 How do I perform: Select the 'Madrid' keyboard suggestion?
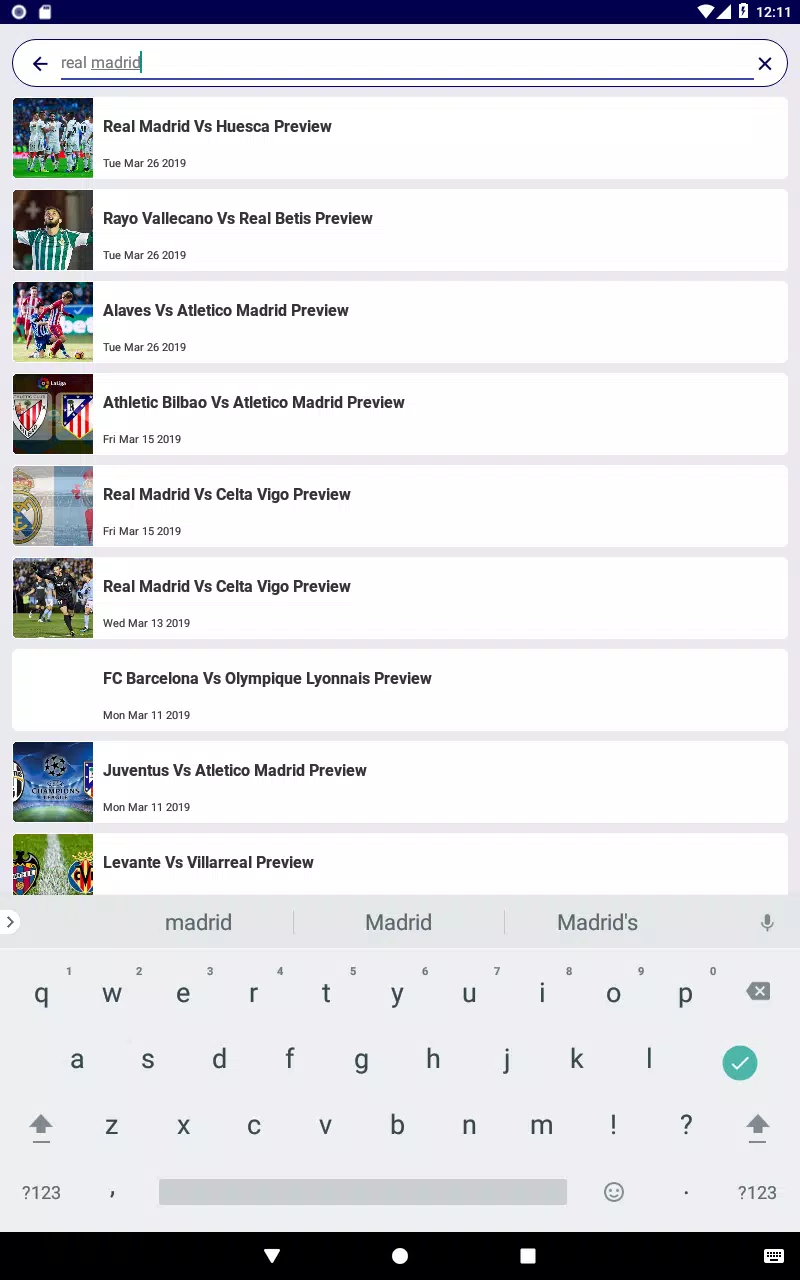click(x=399, y=922)
